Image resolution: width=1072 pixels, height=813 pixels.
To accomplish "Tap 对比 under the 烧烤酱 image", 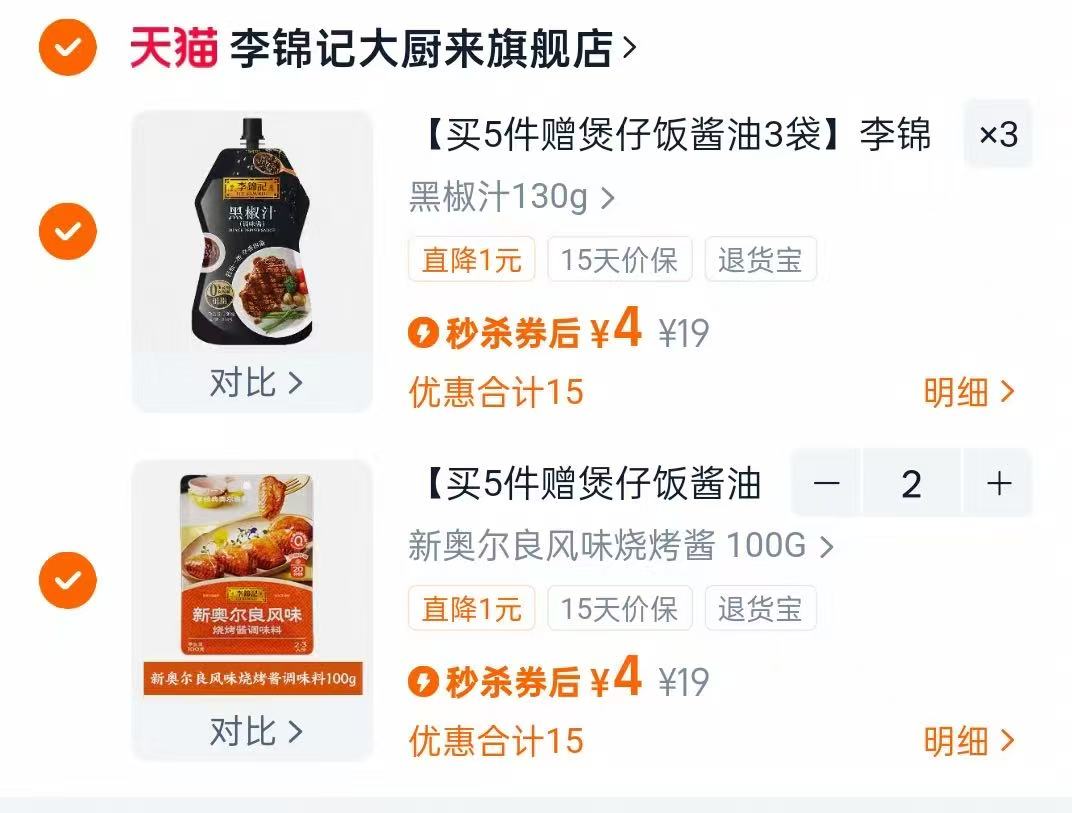I will [254, 731].
